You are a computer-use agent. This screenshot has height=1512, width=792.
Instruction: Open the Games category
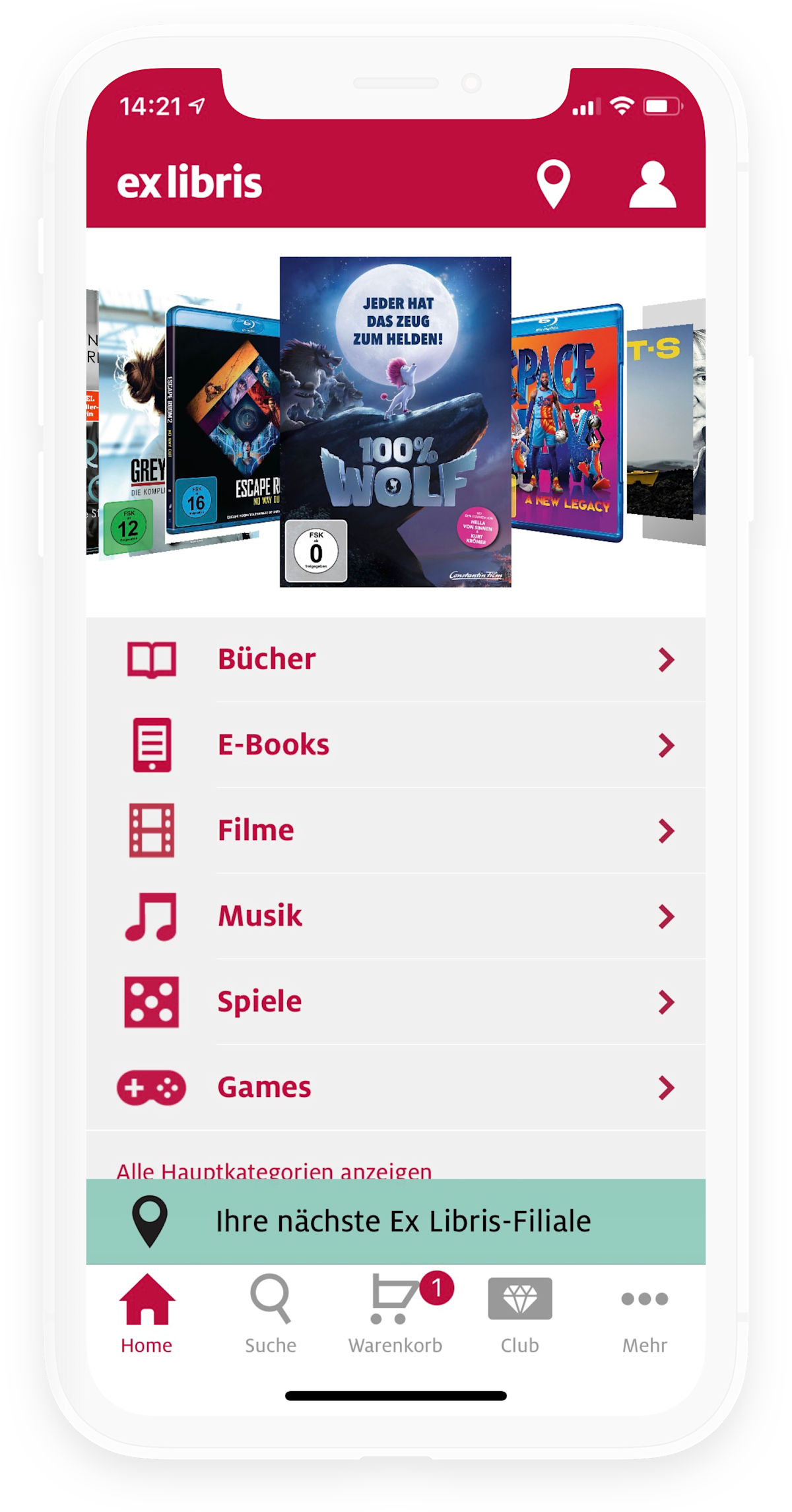[x=396, y=1088]
